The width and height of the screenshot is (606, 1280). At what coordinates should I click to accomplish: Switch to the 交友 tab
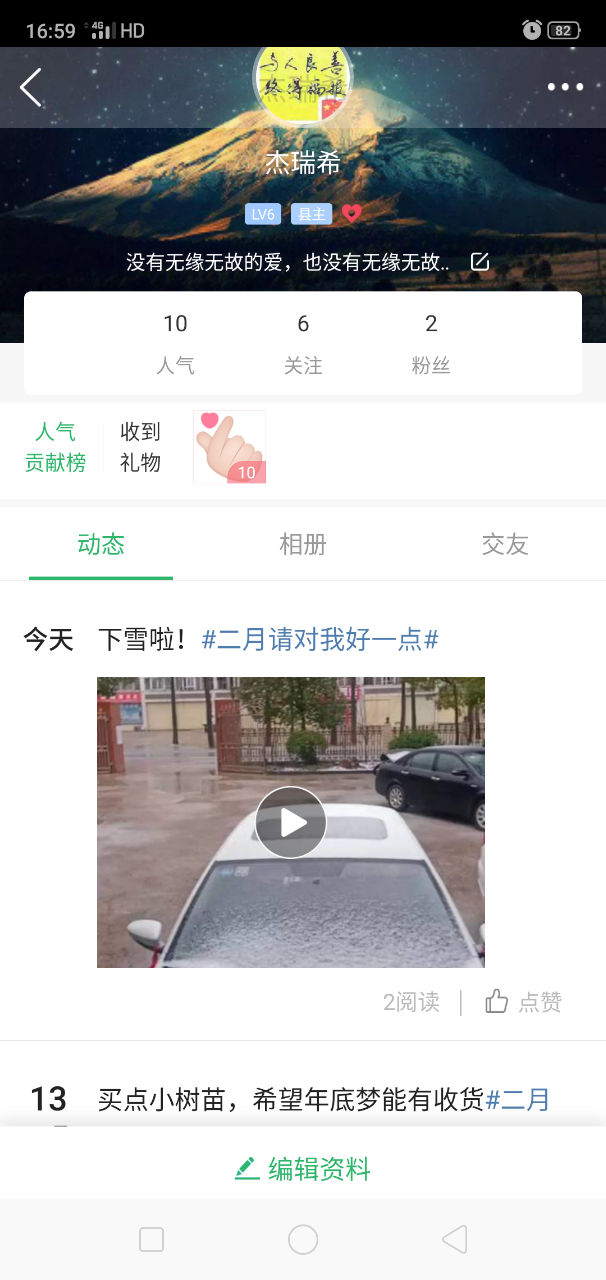(504, 545)
